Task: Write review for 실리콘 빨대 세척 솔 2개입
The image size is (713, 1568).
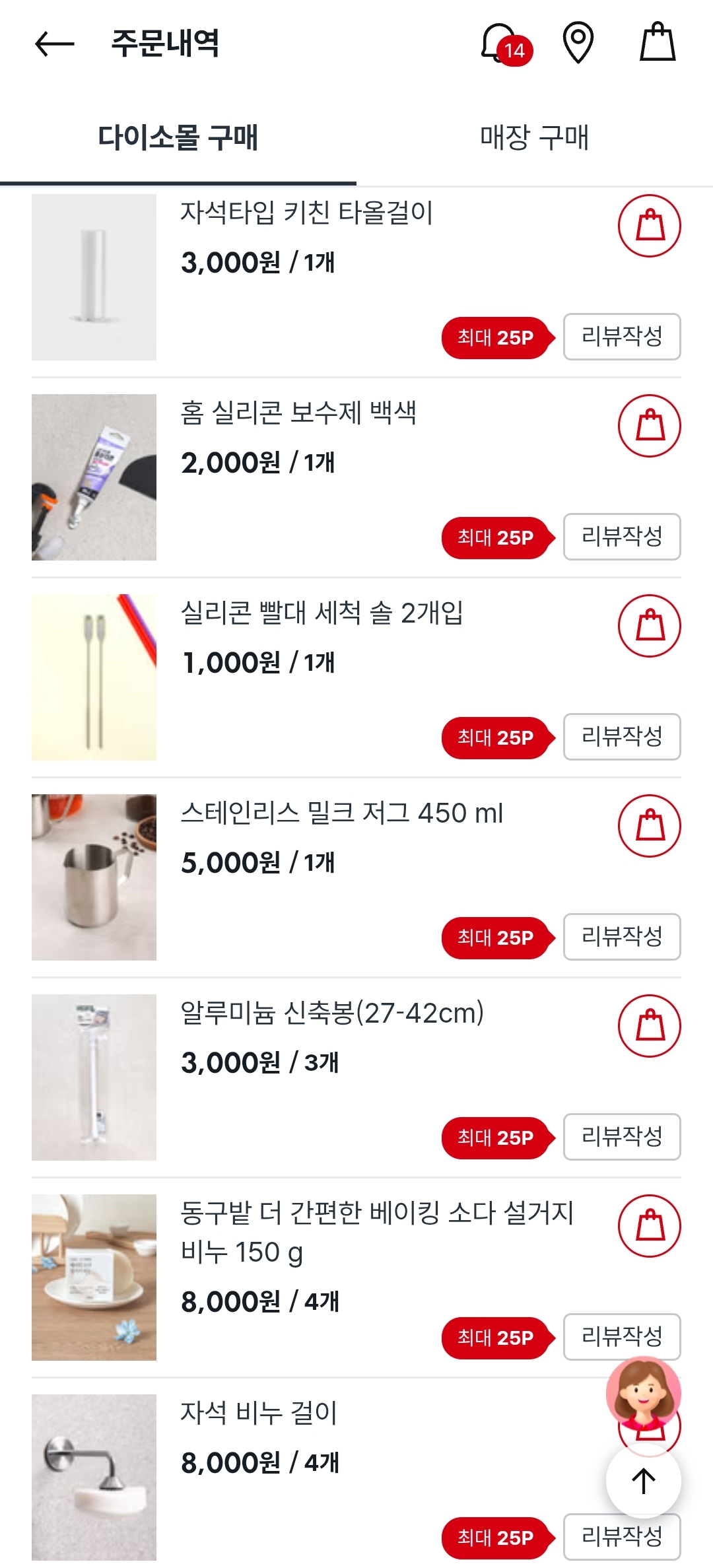Action: [x=621, y=737]
